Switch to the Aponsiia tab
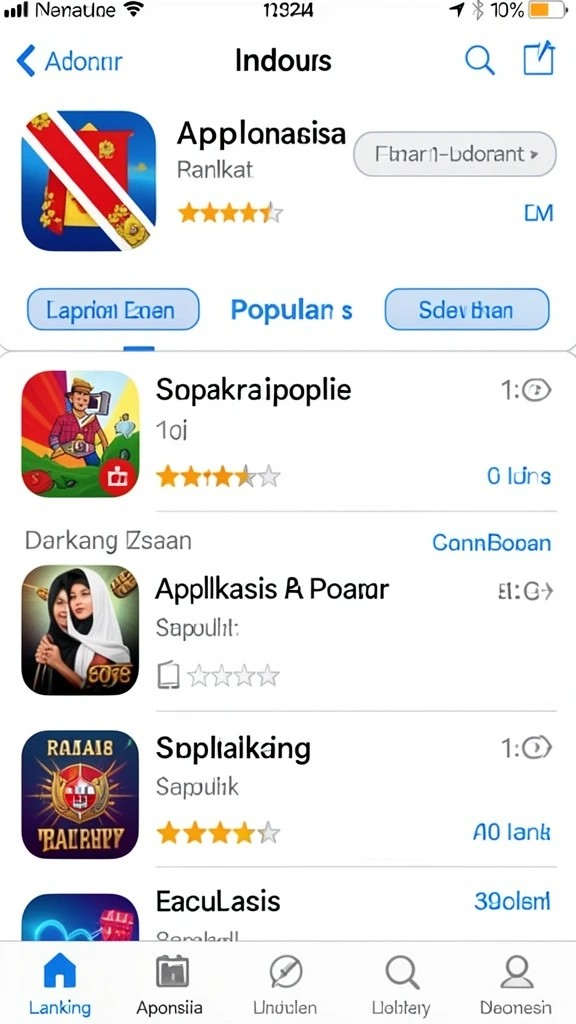 pos(170,984)
